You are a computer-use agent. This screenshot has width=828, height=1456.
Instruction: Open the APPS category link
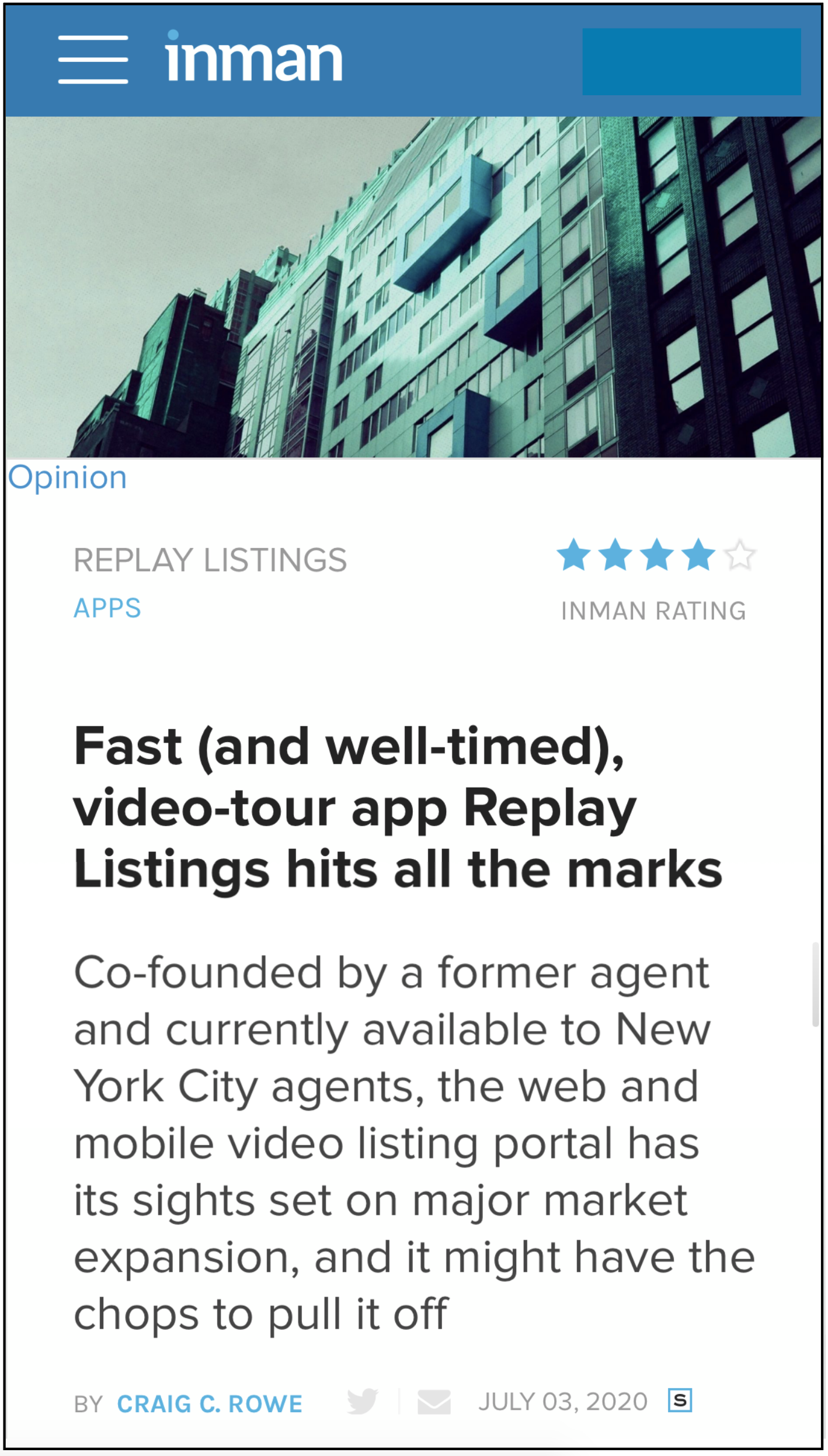point(107,608)
